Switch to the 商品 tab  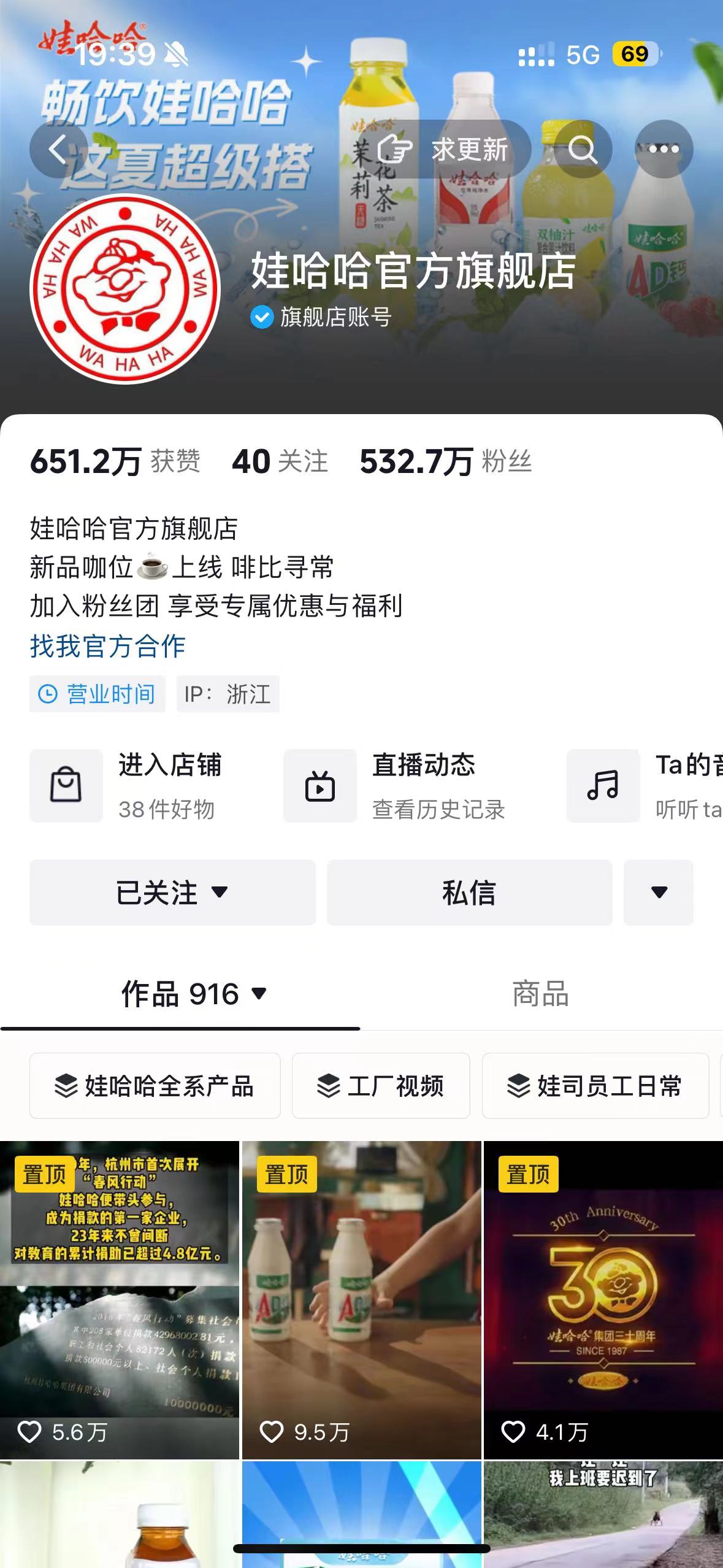[540, 994]
